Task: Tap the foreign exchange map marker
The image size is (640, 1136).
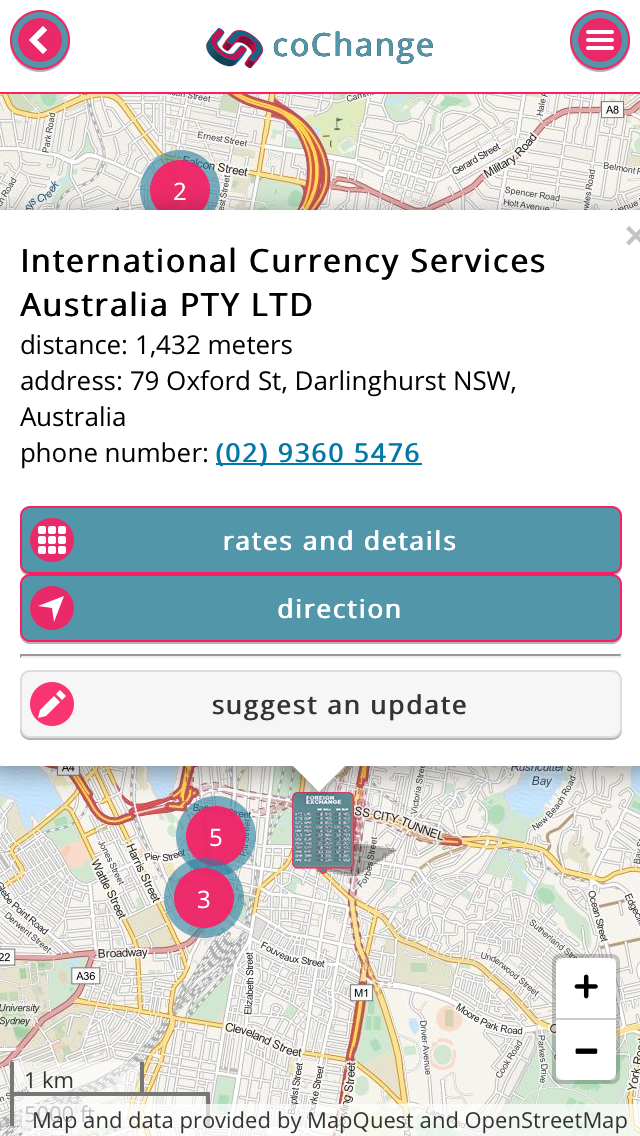Action: click(323, 830)
